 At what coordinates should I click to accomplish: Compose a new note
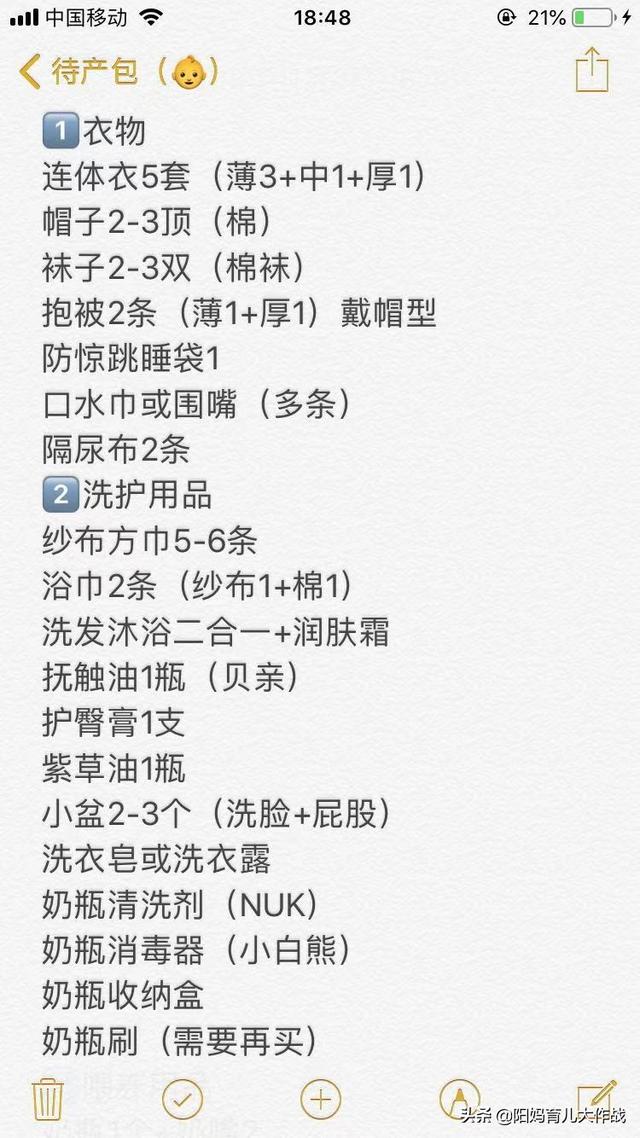click(x=596, y=1098)
